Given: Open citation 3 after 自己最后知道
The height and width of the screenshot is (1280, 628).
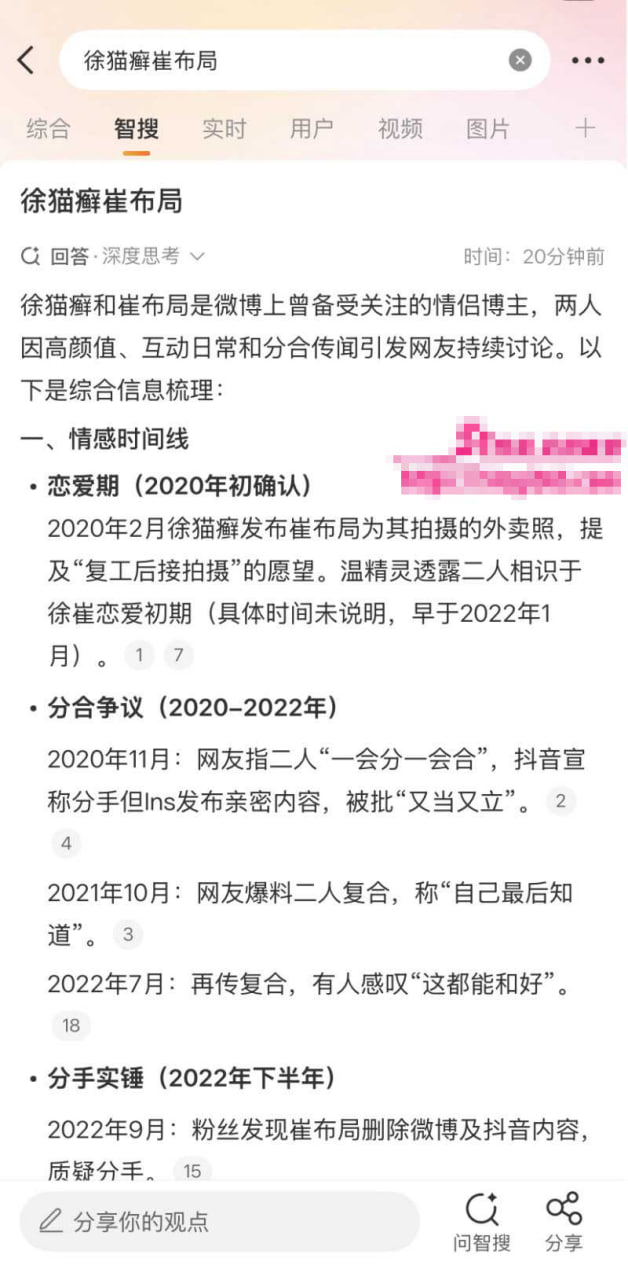Looking at the screenshot, I should (126, 936).
